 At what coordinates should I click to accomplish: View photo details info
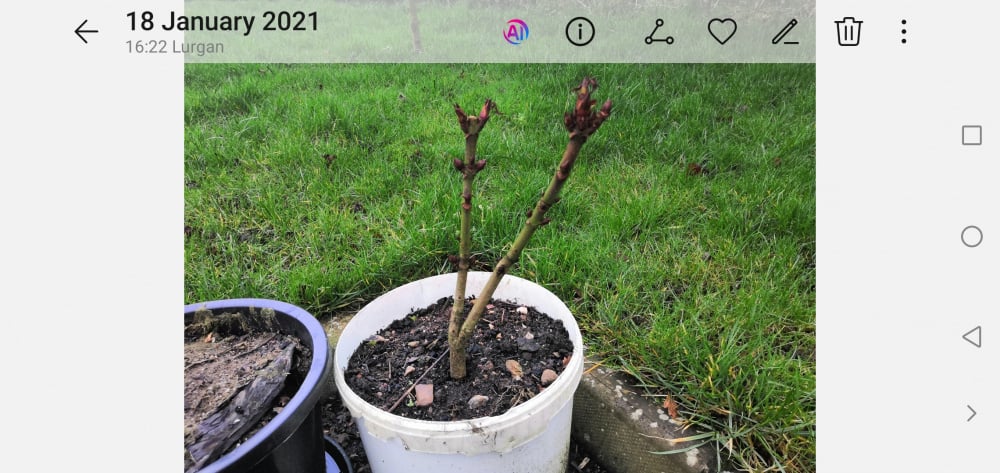(x=580, y=32)
